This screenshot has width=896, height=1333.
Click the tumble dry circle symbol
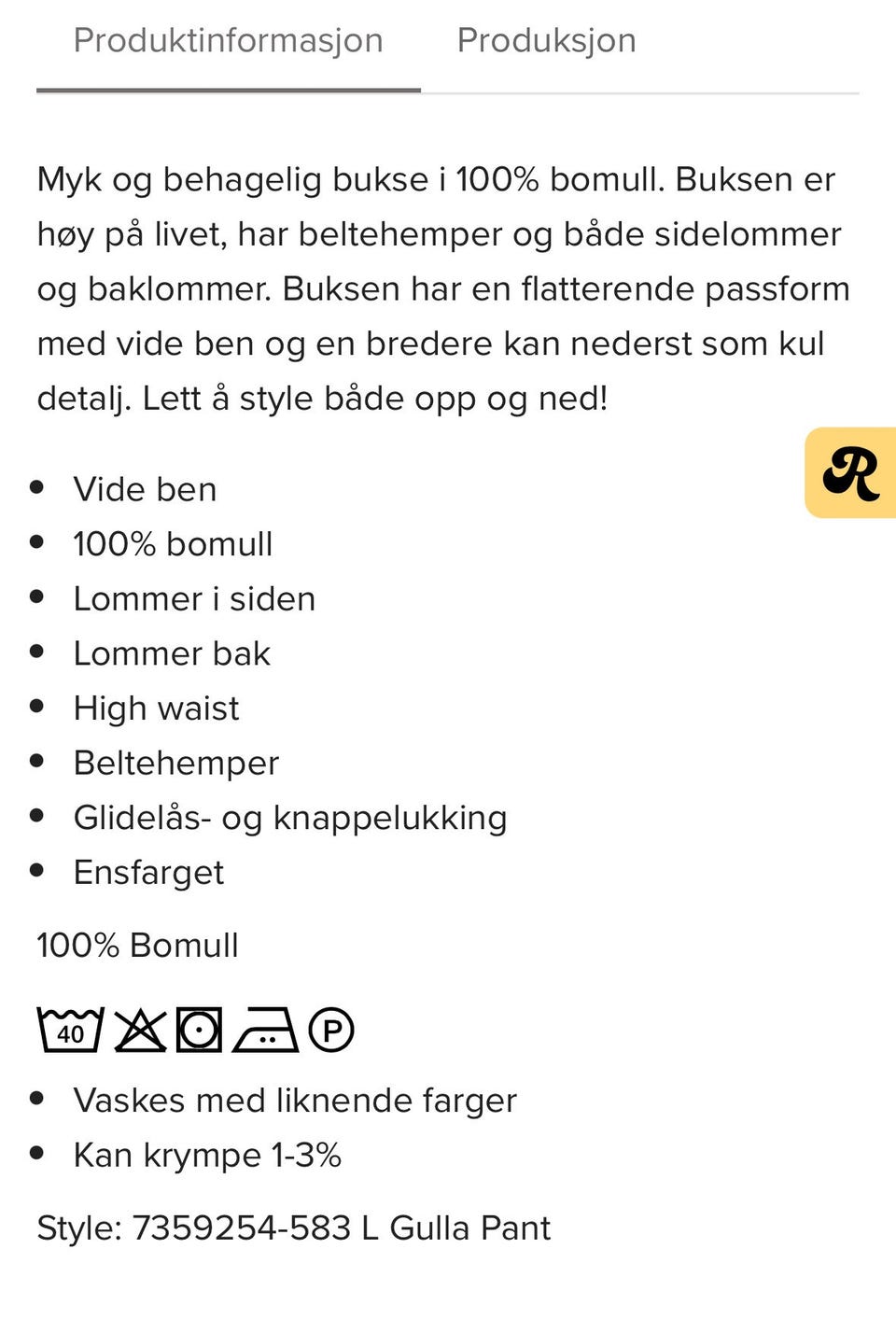point(201,1030)
